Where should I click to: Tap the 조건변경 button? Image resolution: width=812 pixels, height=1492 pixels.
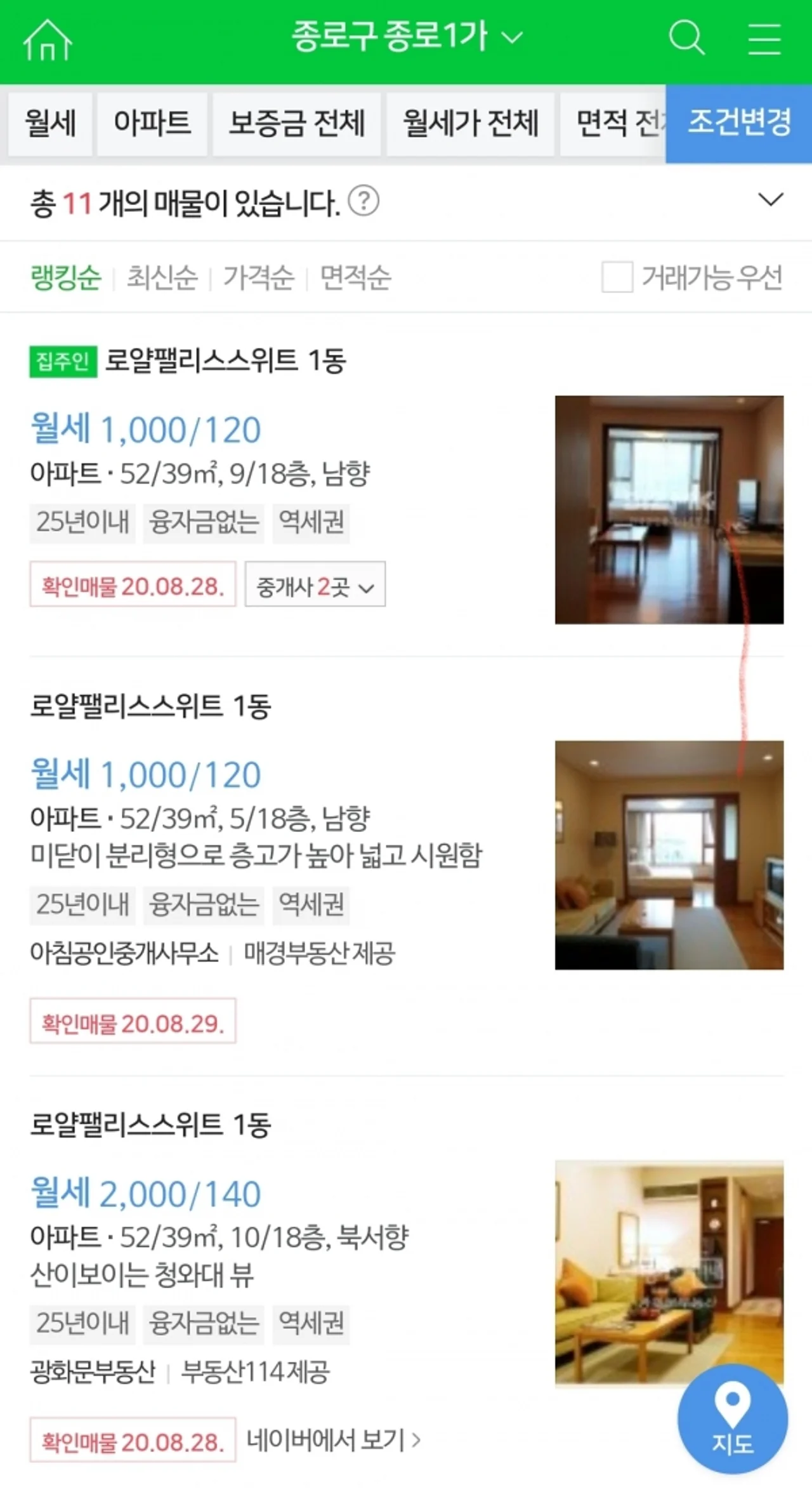(739, 123)
